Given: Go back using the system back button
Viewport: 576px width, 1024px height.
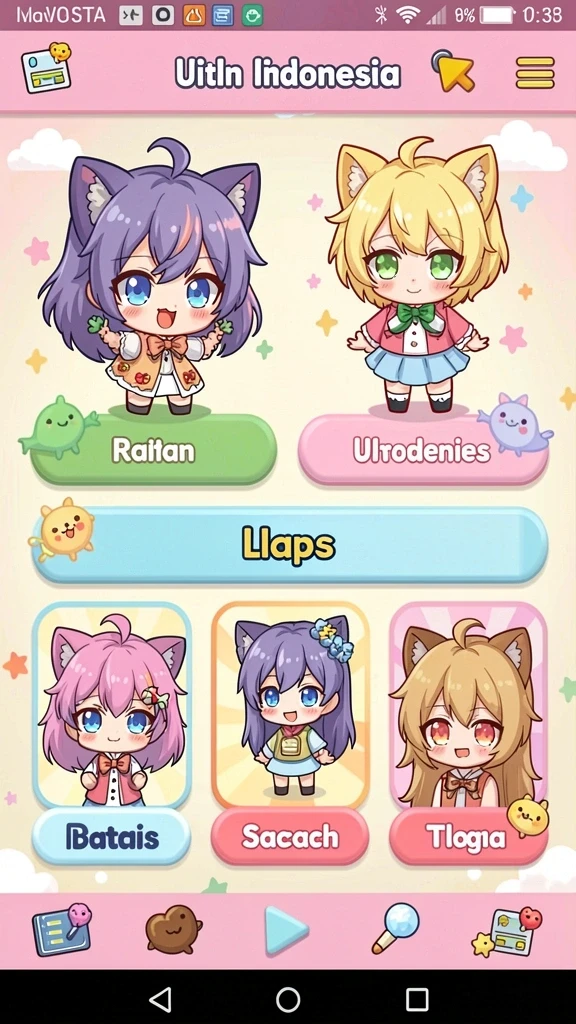Looking at the screenshot, I should (x=160, y=999).
